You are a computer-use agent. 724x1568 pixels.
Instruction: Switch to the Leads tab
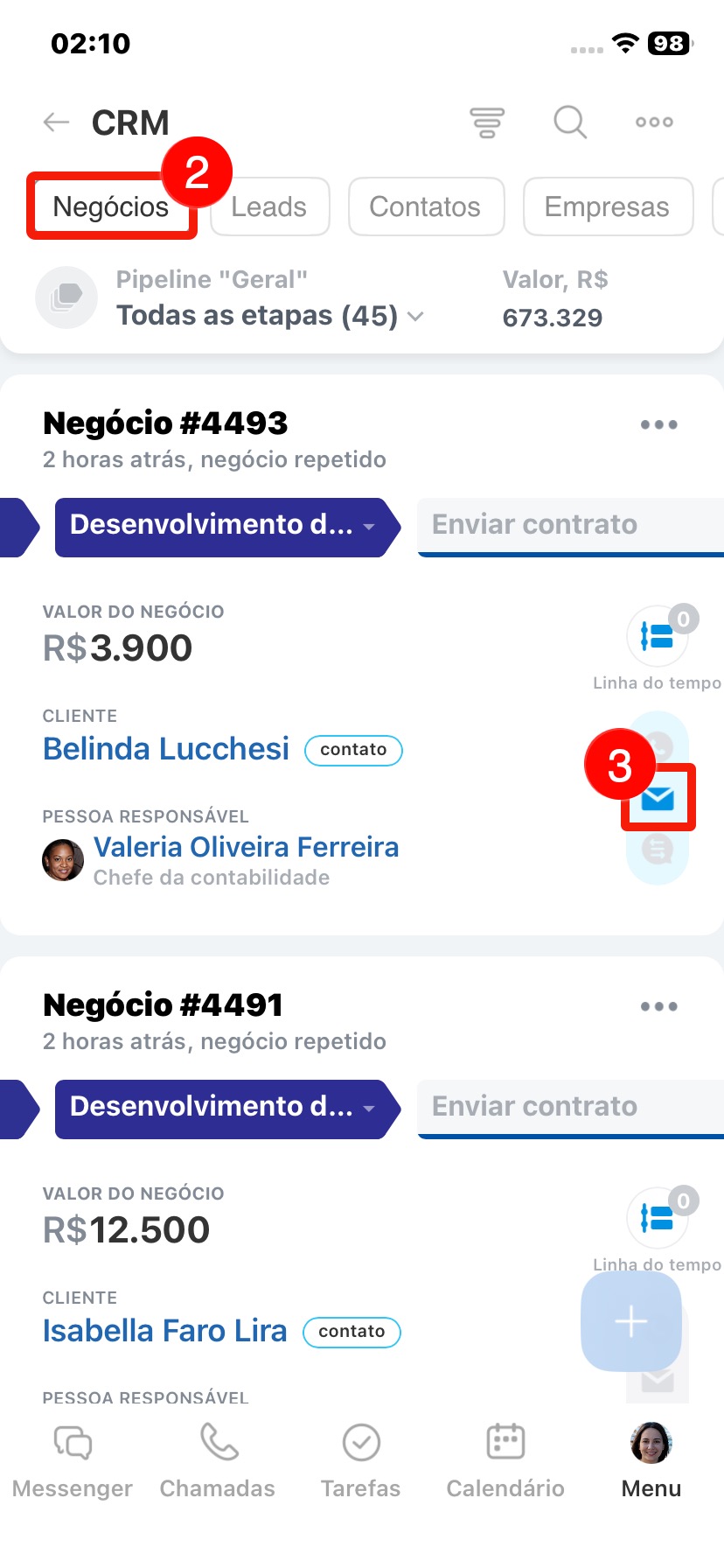(269, 207)
